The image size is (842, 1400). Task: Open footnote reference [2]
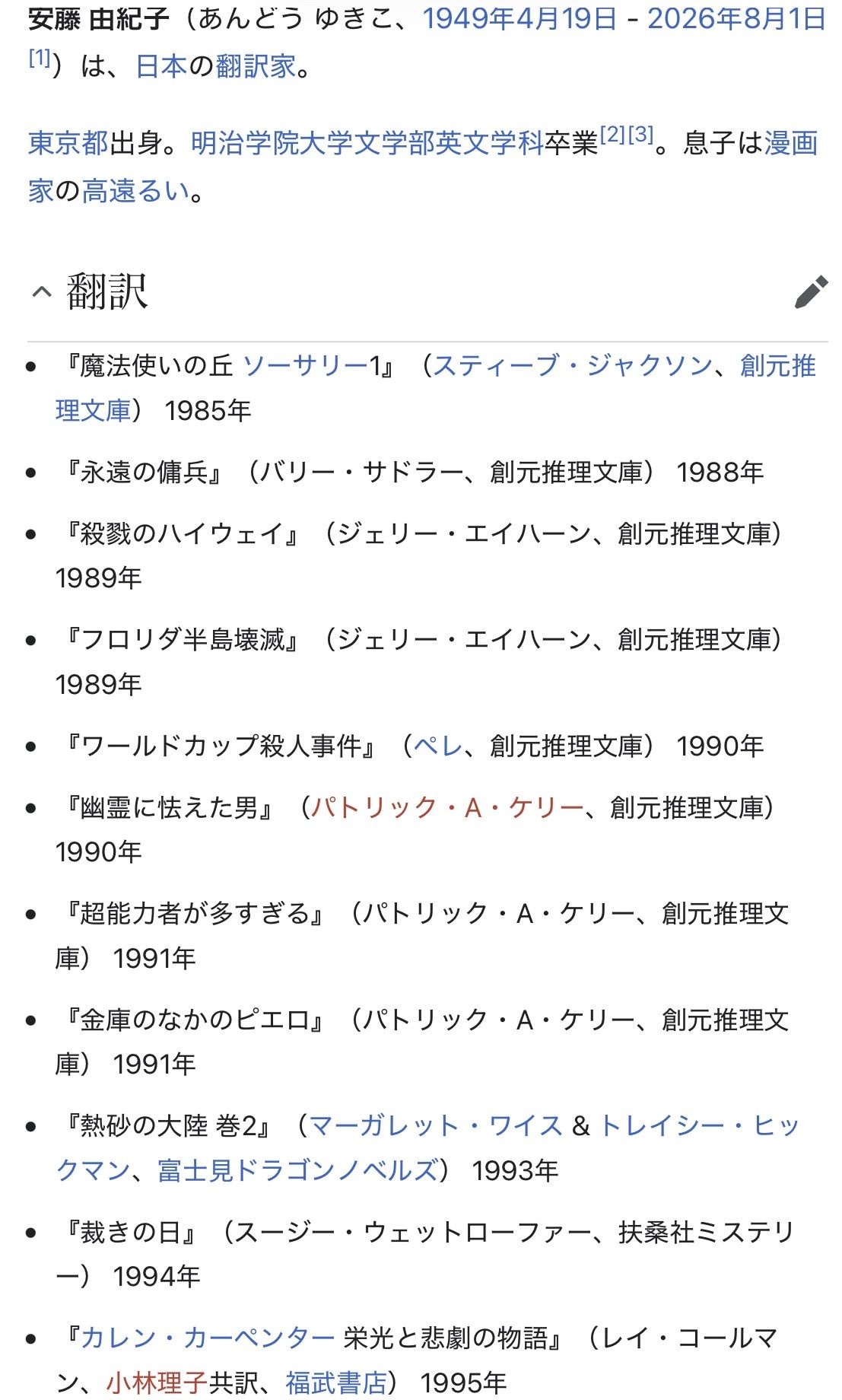(612, 135)
